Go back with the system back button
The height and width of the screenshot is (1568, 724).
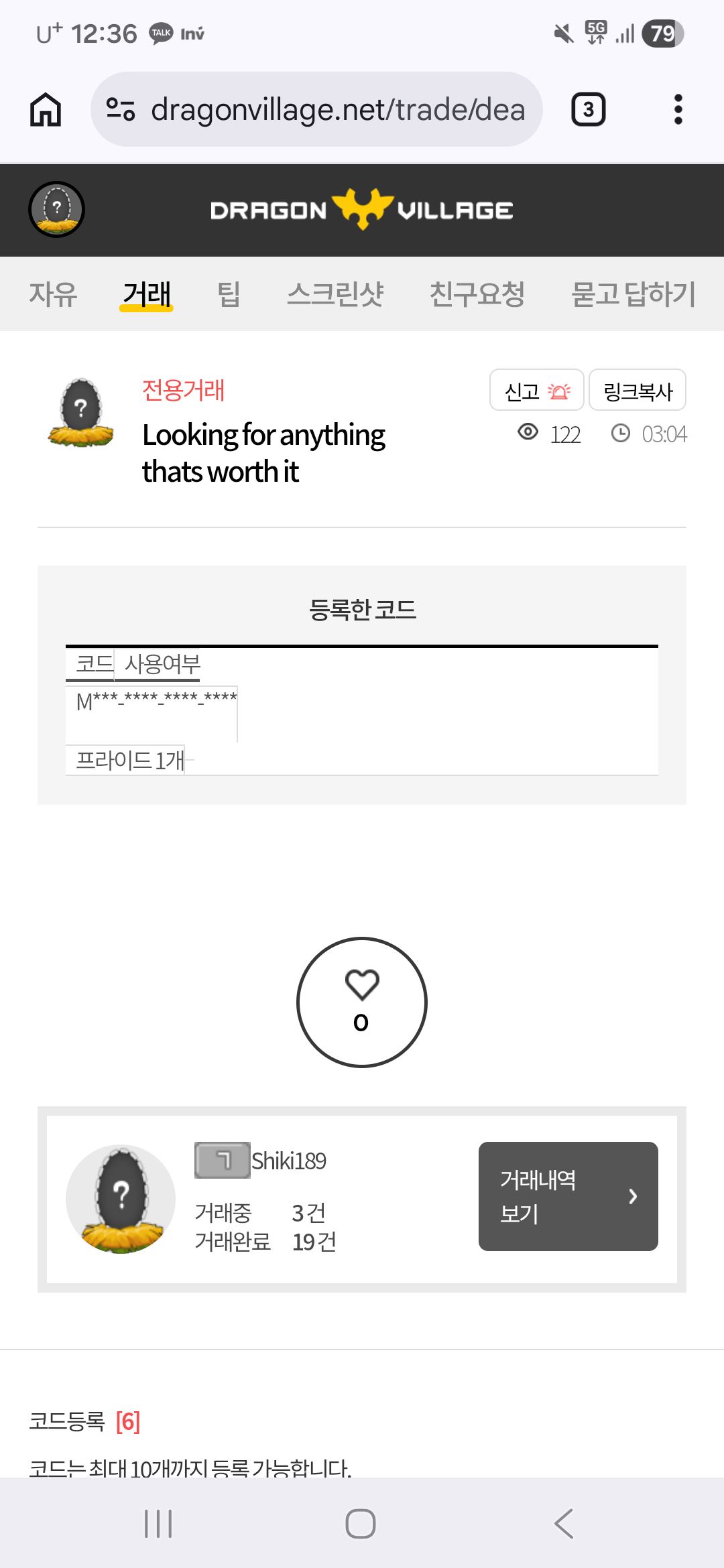(564, 1524)
